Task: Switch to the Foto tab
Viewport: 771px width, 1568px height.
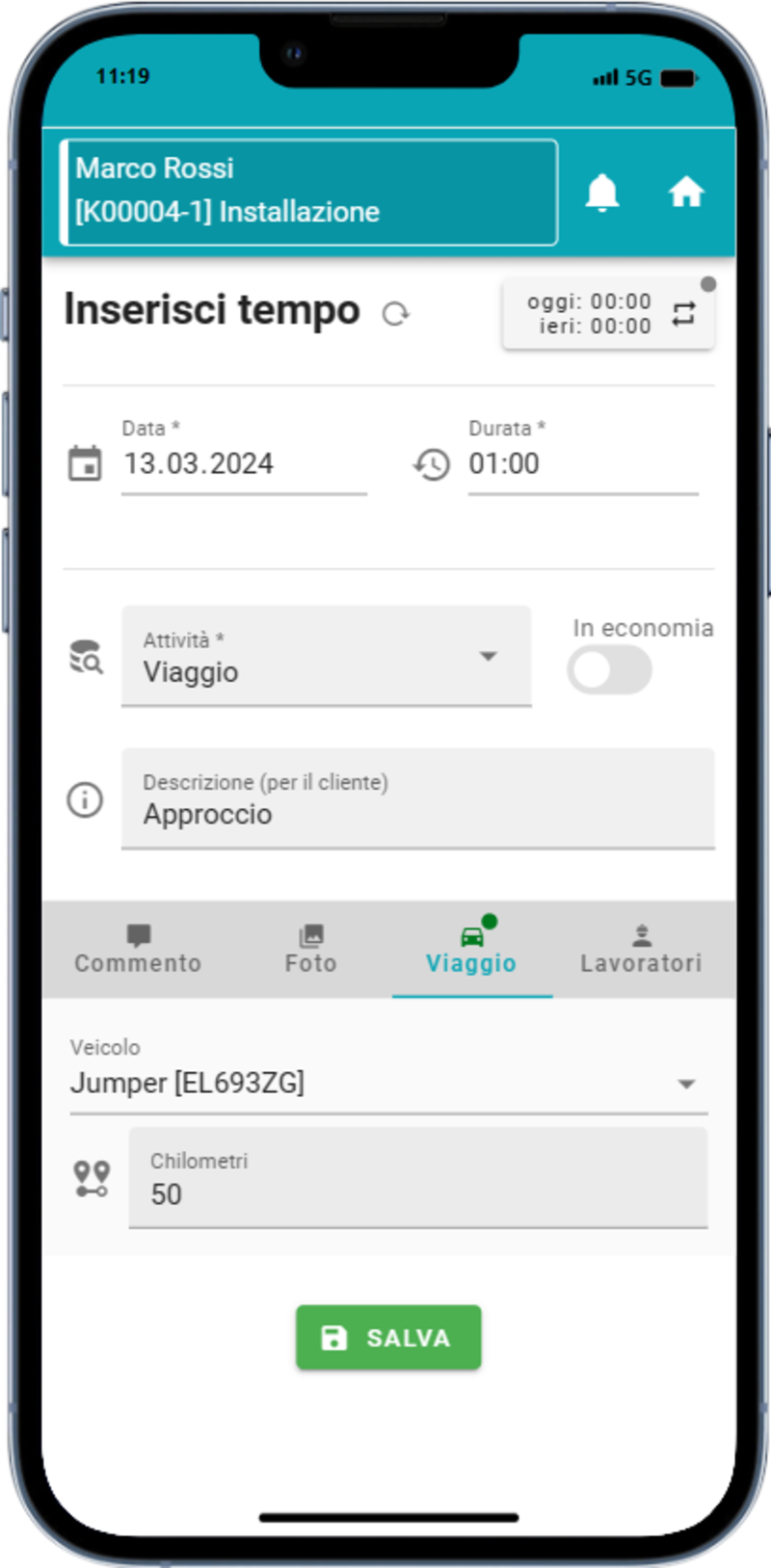Action: click(x=310, y=950)
